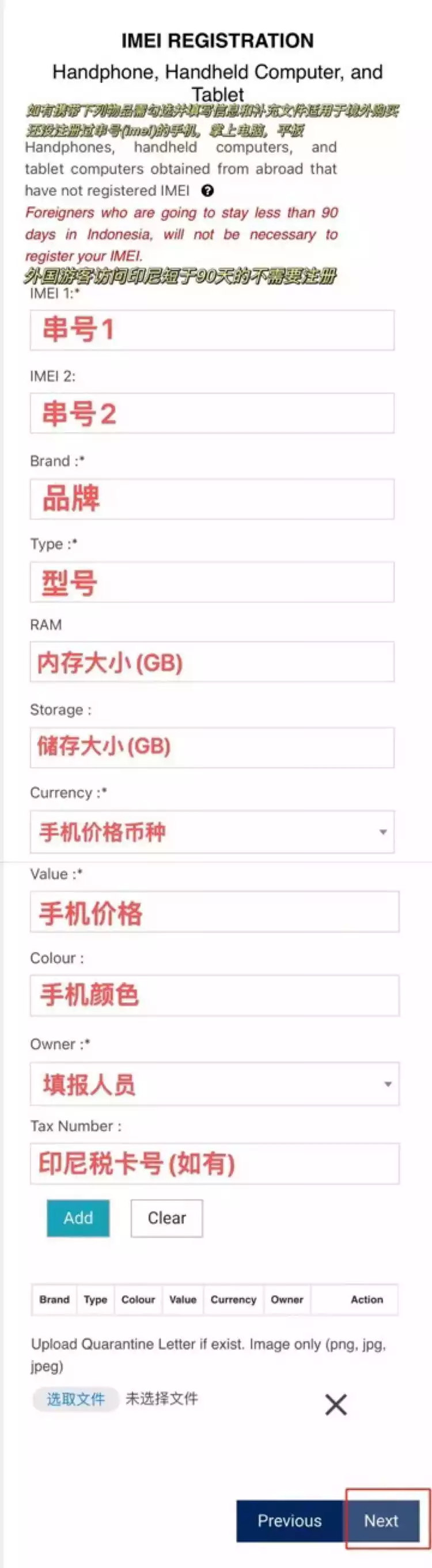The height and width of the screenshot is (1568, 432).
Task: Enter the Brand text field
Action: (x=212, y=499)
